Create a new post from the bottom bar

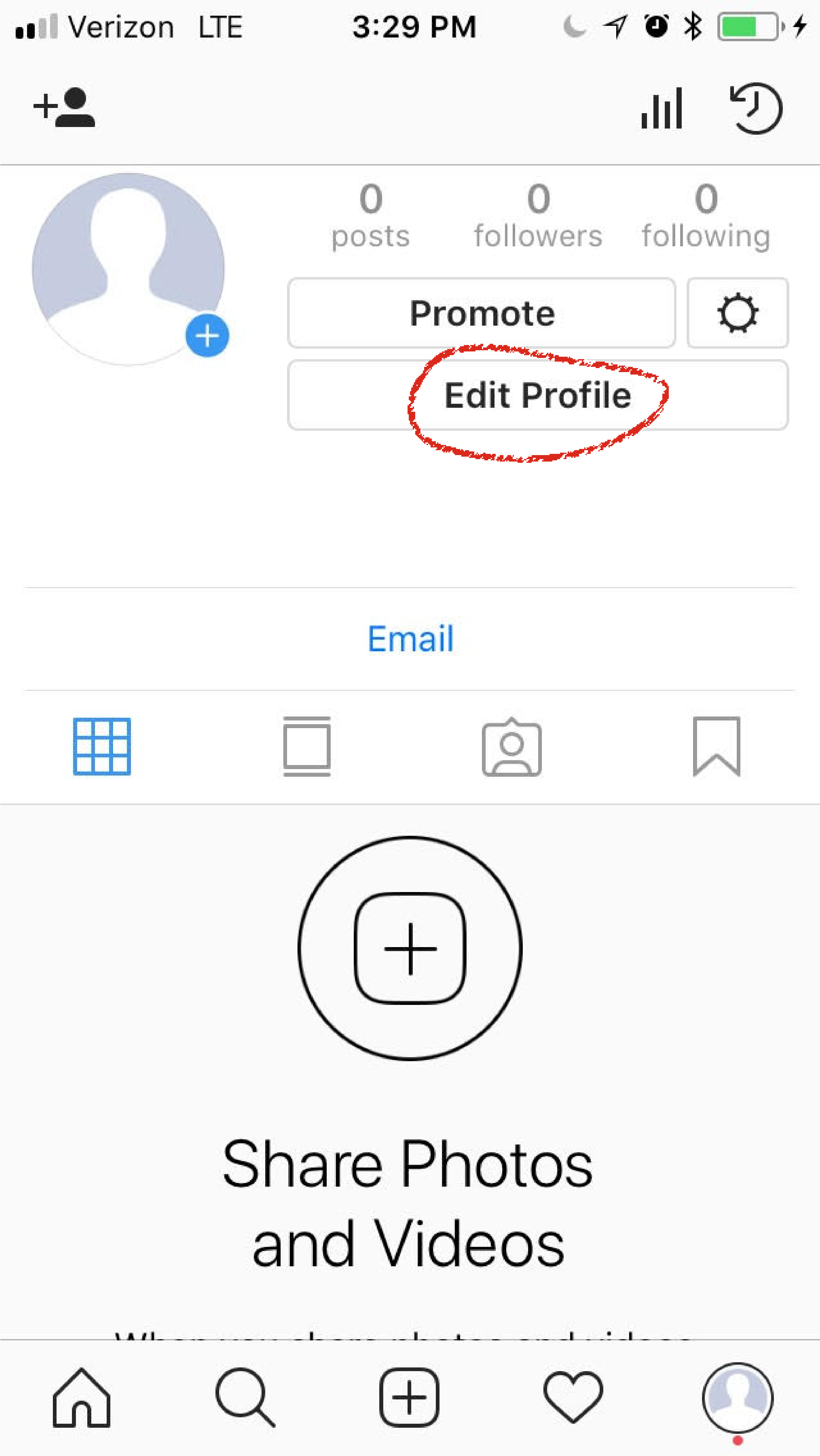pos(409,1398)
